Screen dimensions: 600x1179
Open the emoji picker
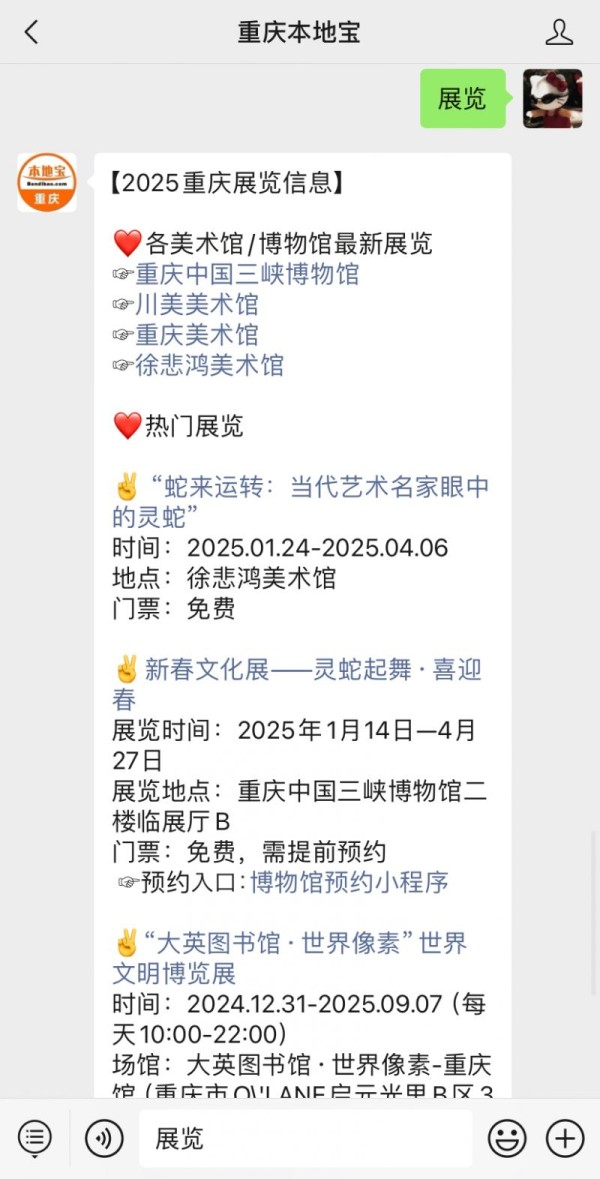[x=507, y=1138]
